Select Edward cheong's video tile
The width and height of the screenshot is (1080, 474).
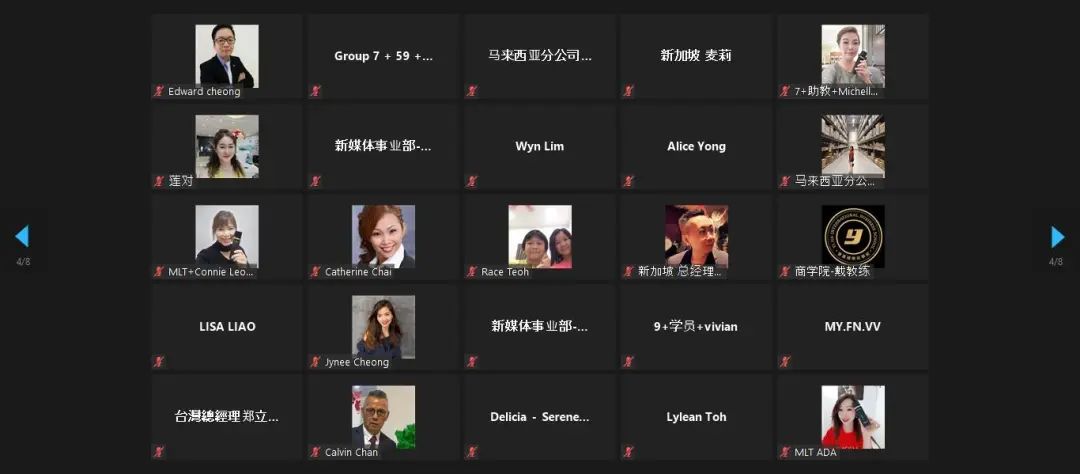click(227, 56)
